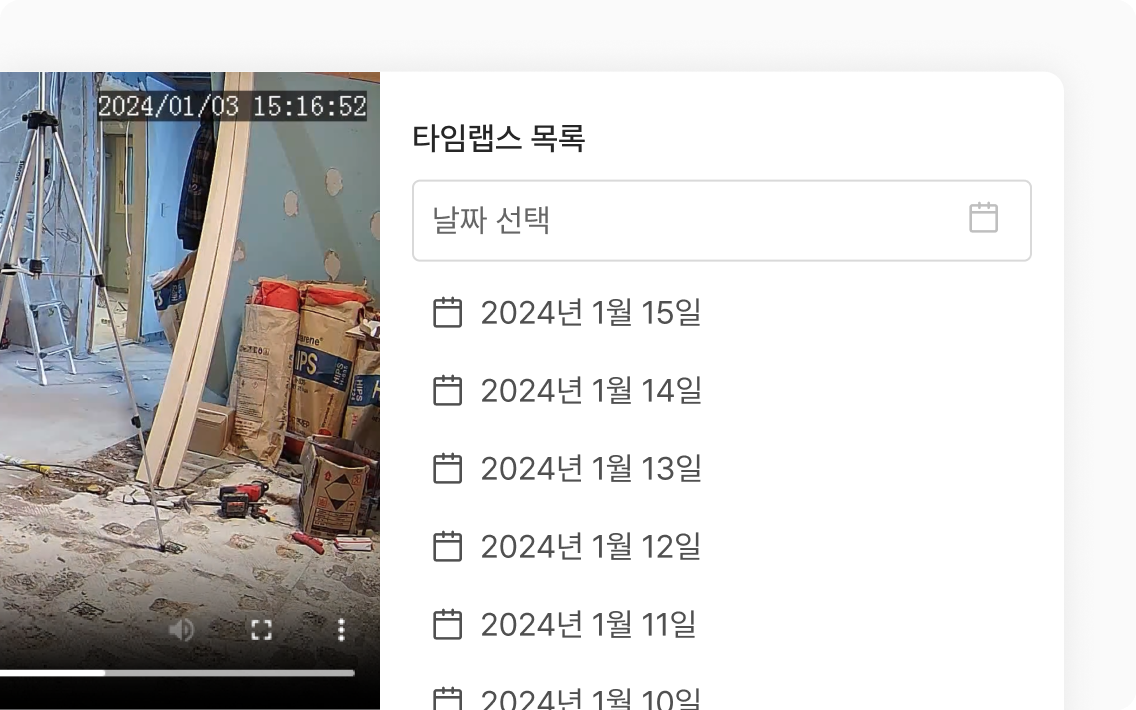Choose the January 10, 2024 timelapse

590,698
